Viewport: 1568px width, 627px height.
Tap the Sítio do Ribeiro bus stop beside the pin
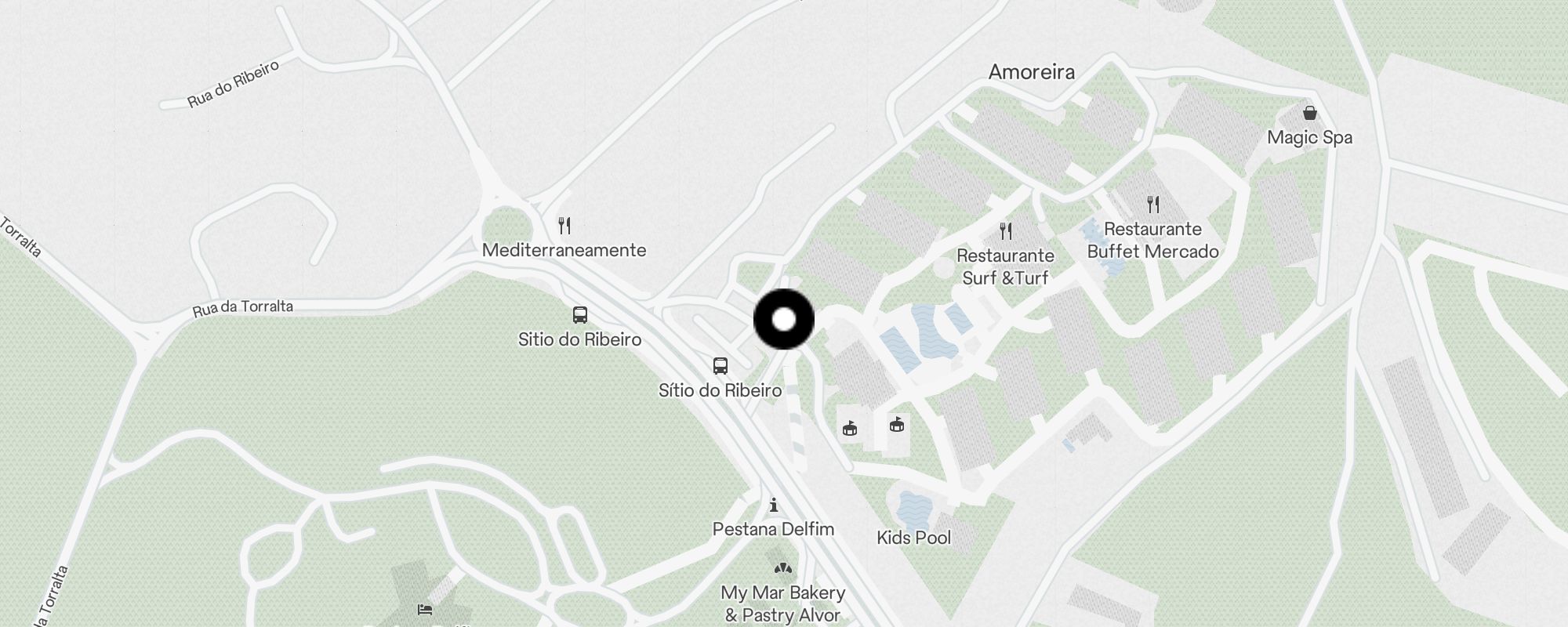click(720, 366)
